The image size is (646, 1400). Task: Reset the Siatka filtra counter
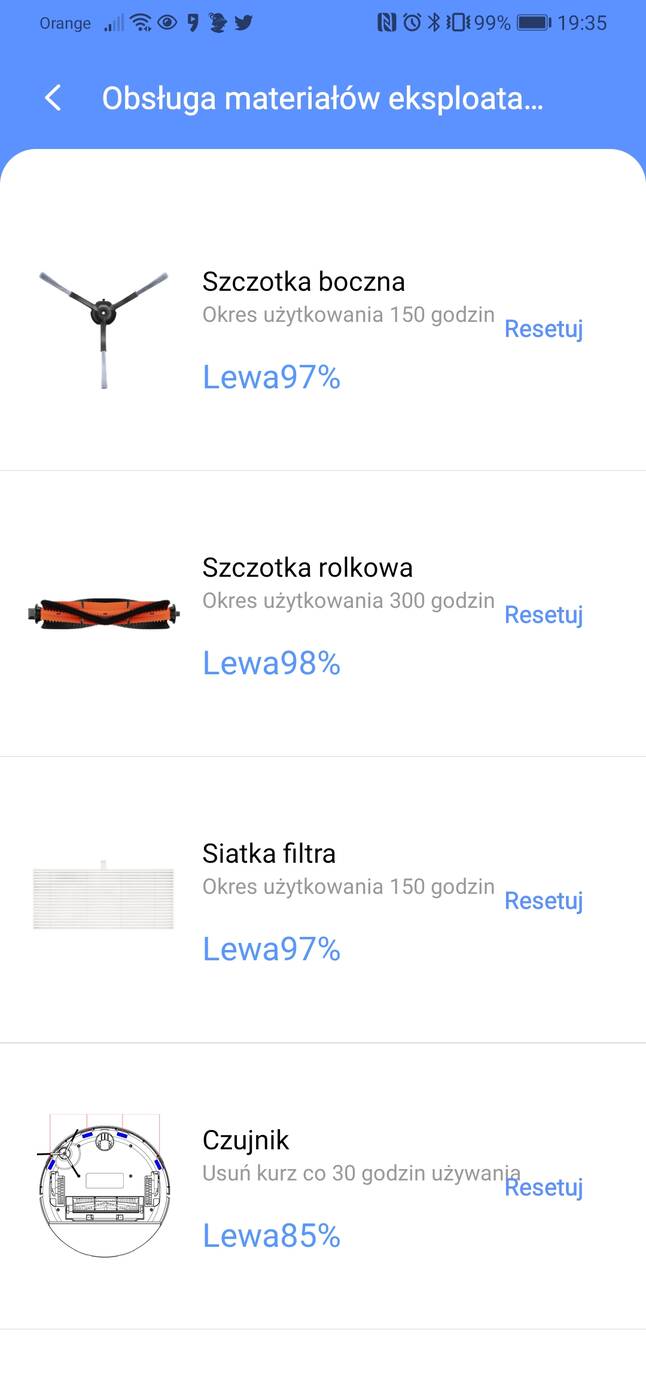pyautogui.click(x=543, y=901)
